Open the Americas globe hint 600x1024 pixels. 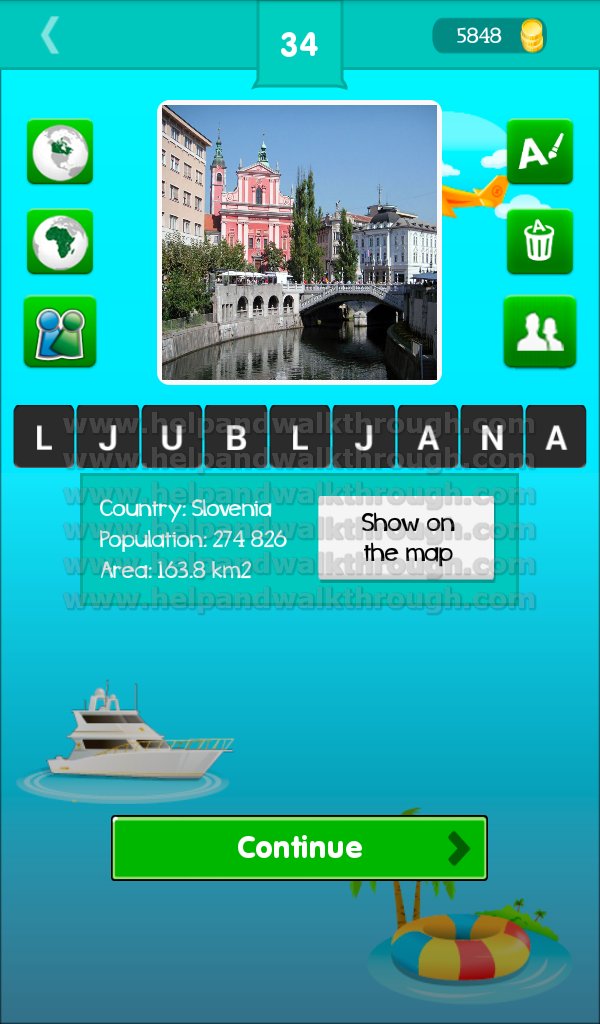tap(60, 152)
